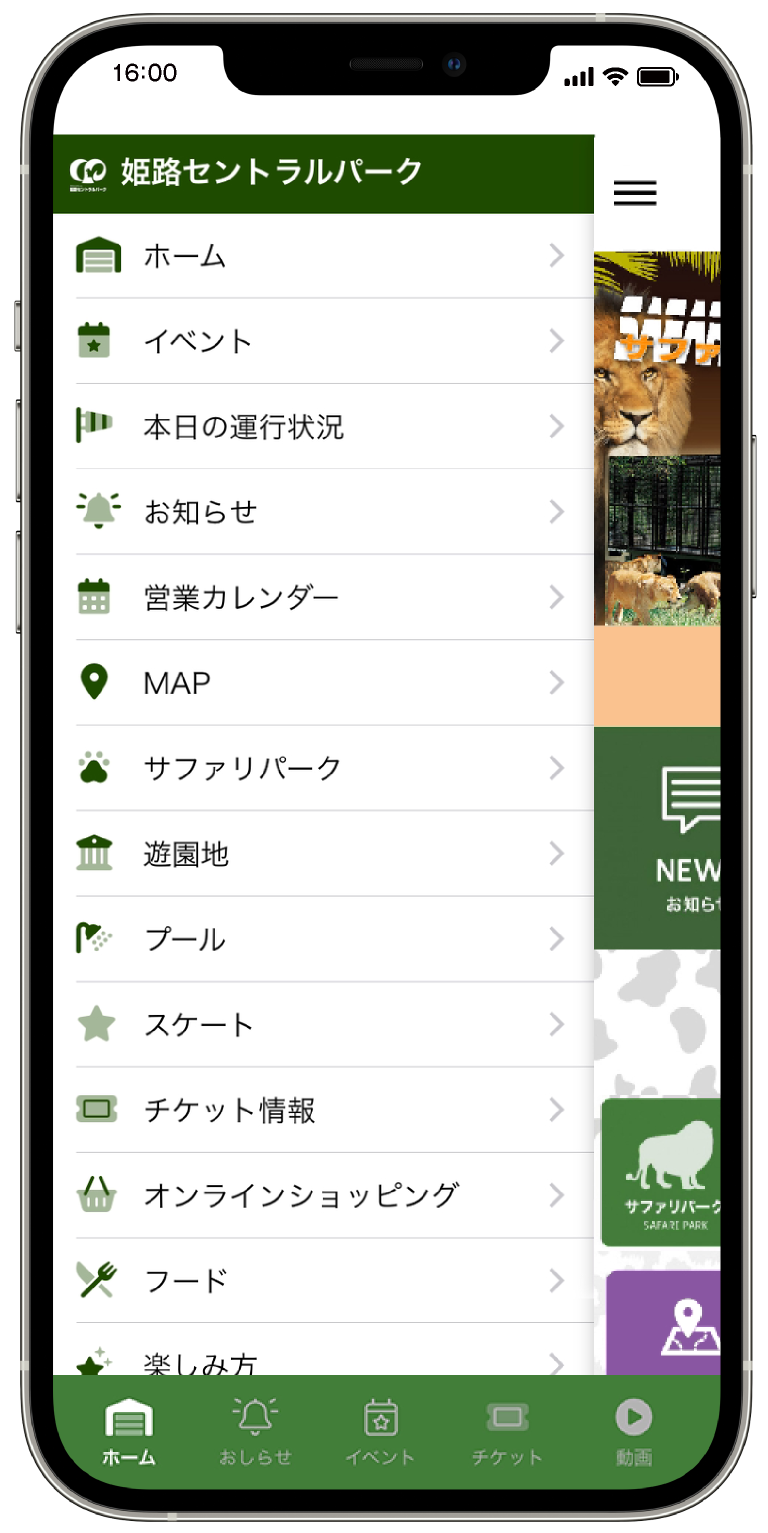This screenshot has width=768, height=1533.
Task: Open the プール section
Action: [x=323, y=940]
